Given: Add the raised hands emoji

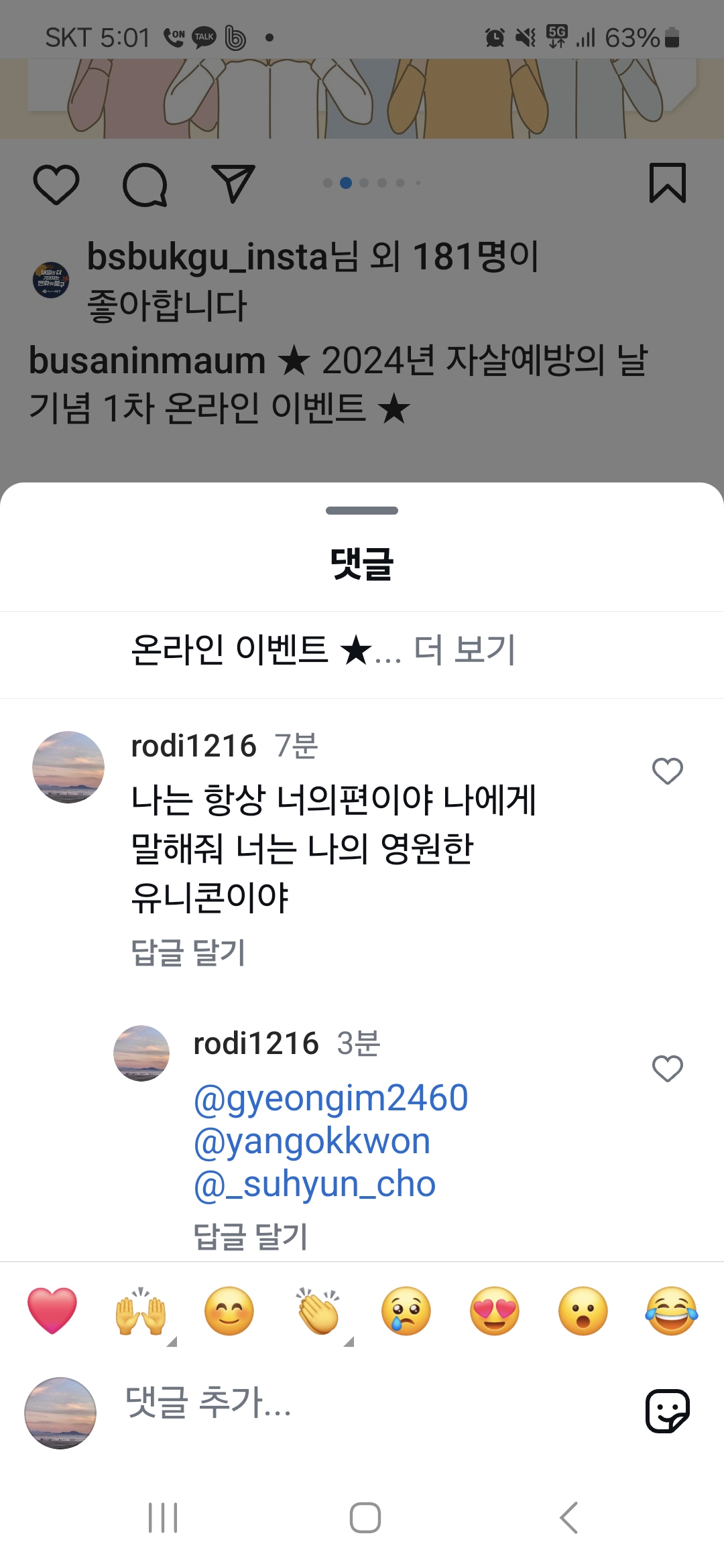Looking at the screenshot, I should pos(141,1311).
